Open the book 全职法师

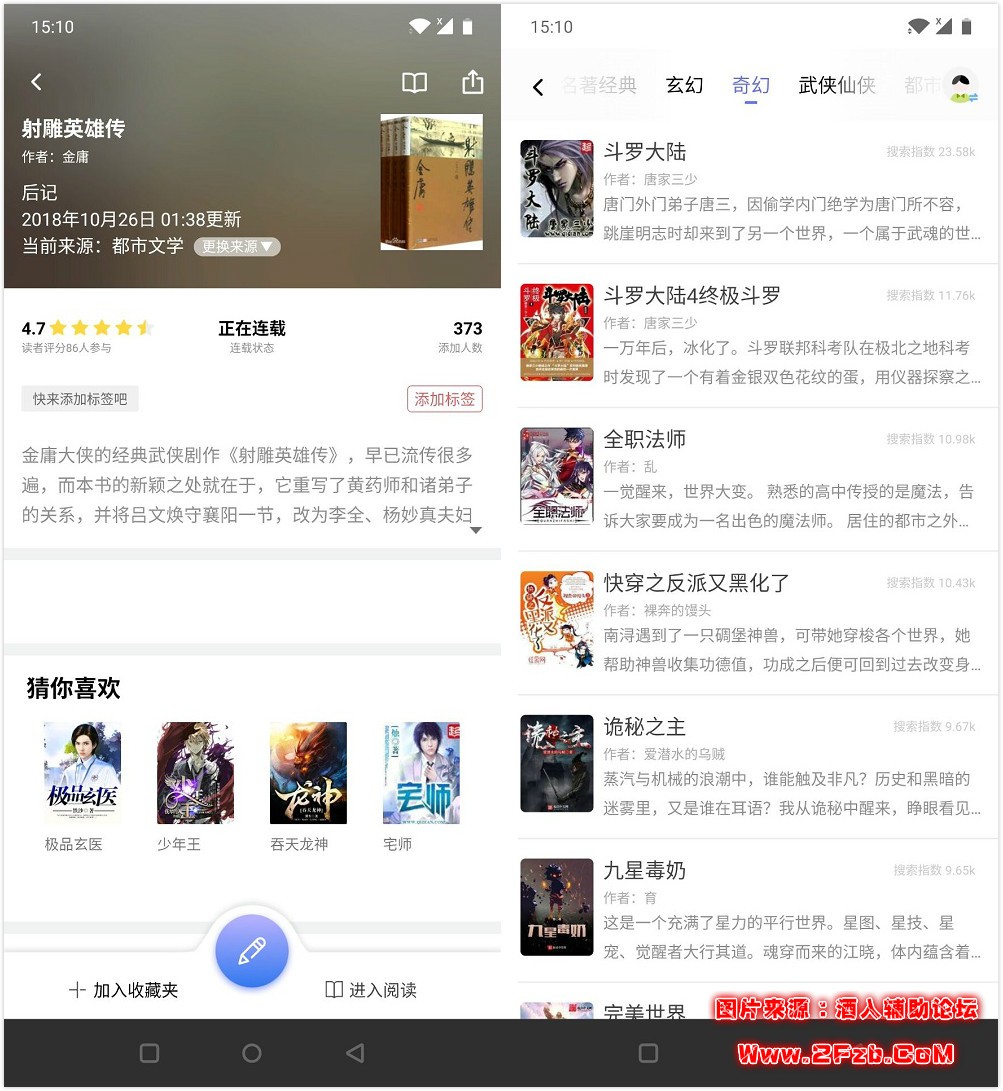750,479
